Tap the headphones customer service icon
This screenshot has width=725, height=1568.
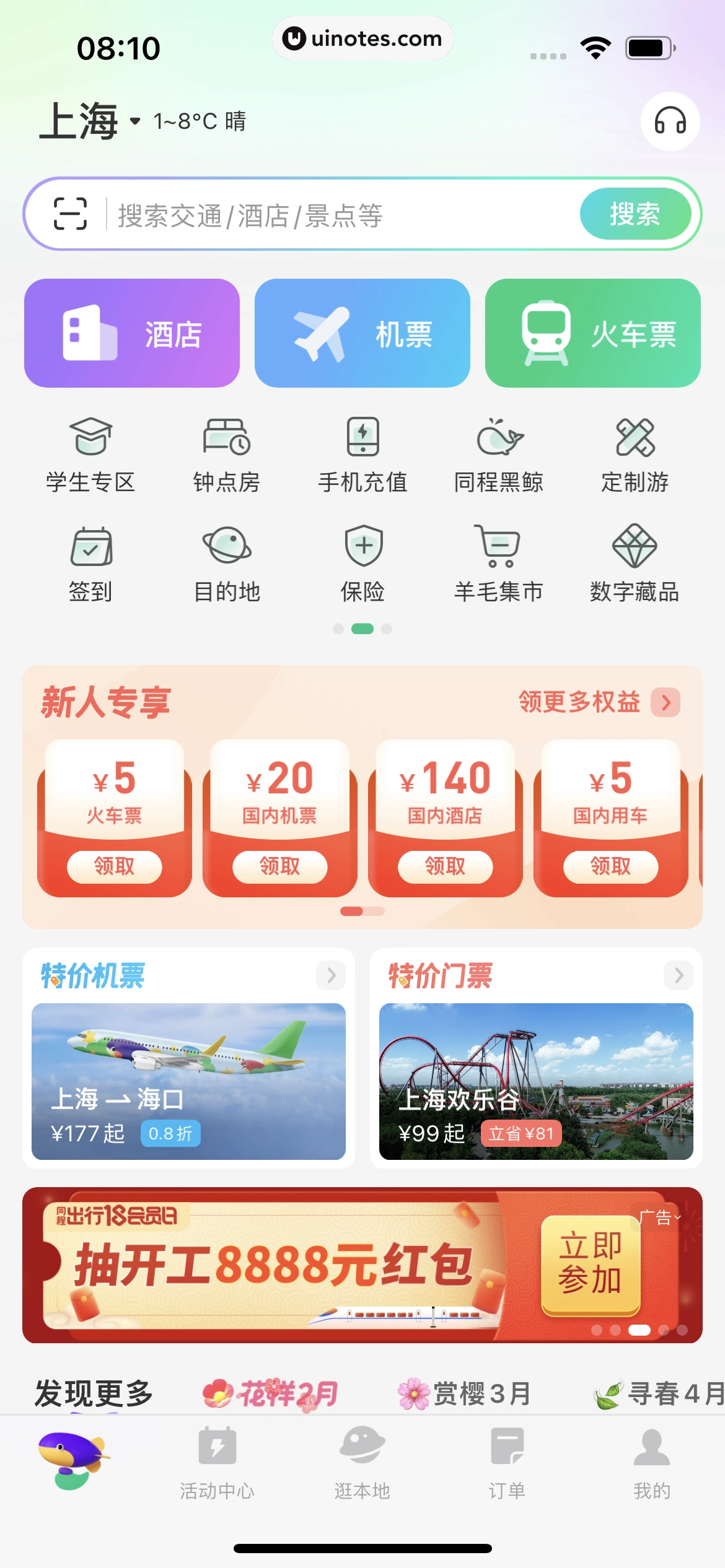670,121
